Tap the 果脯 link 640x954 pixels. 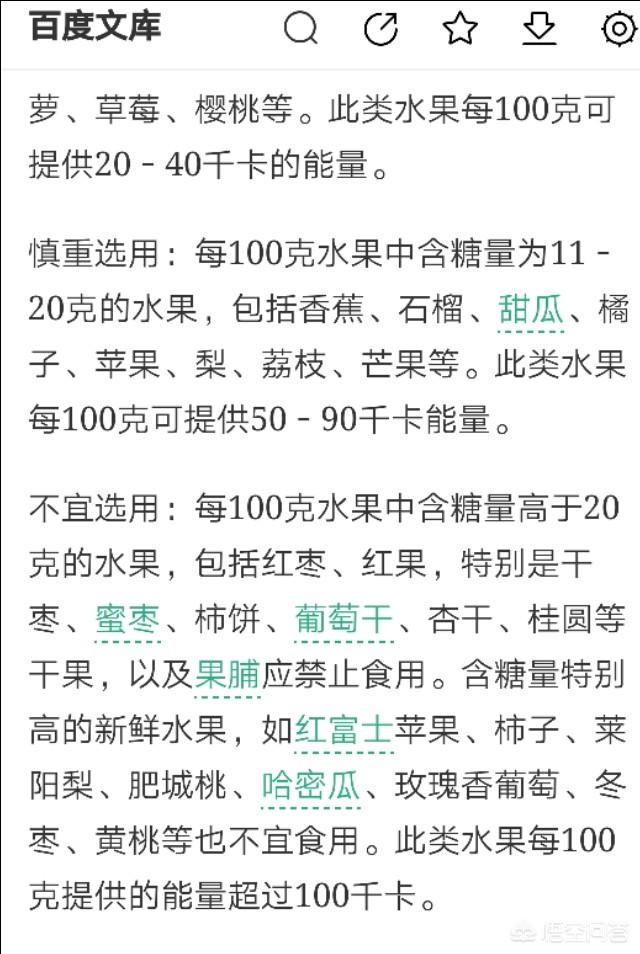(228, 675)
